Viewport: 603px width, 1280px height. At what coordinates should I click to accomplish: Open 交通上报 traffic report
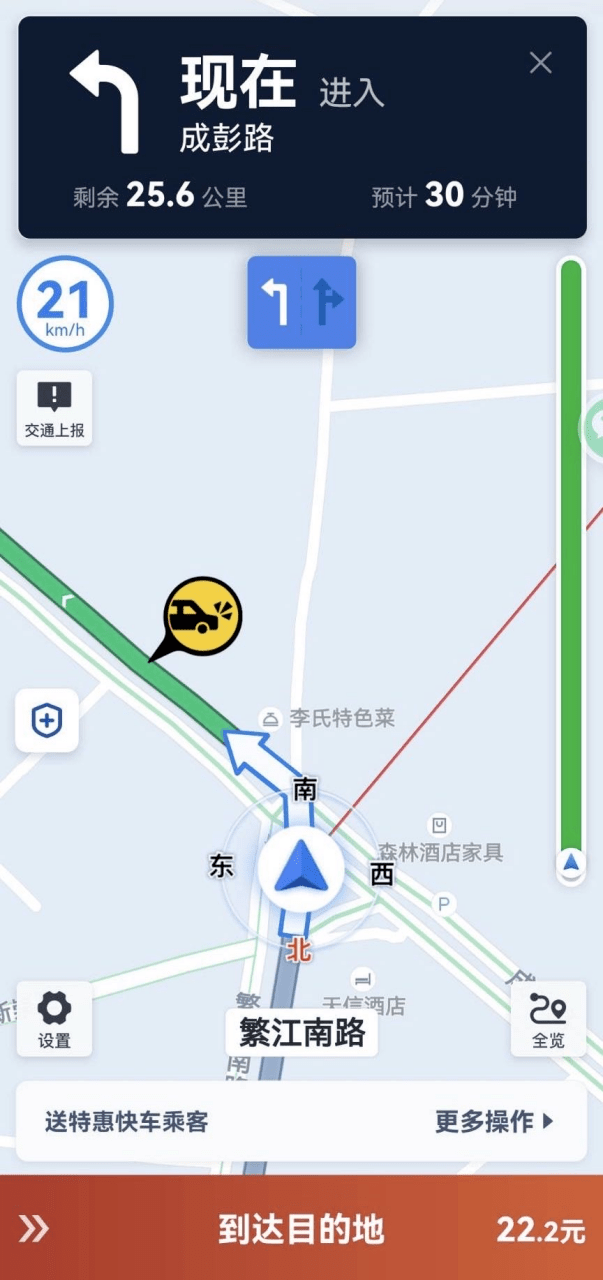[x=54, y=408]
